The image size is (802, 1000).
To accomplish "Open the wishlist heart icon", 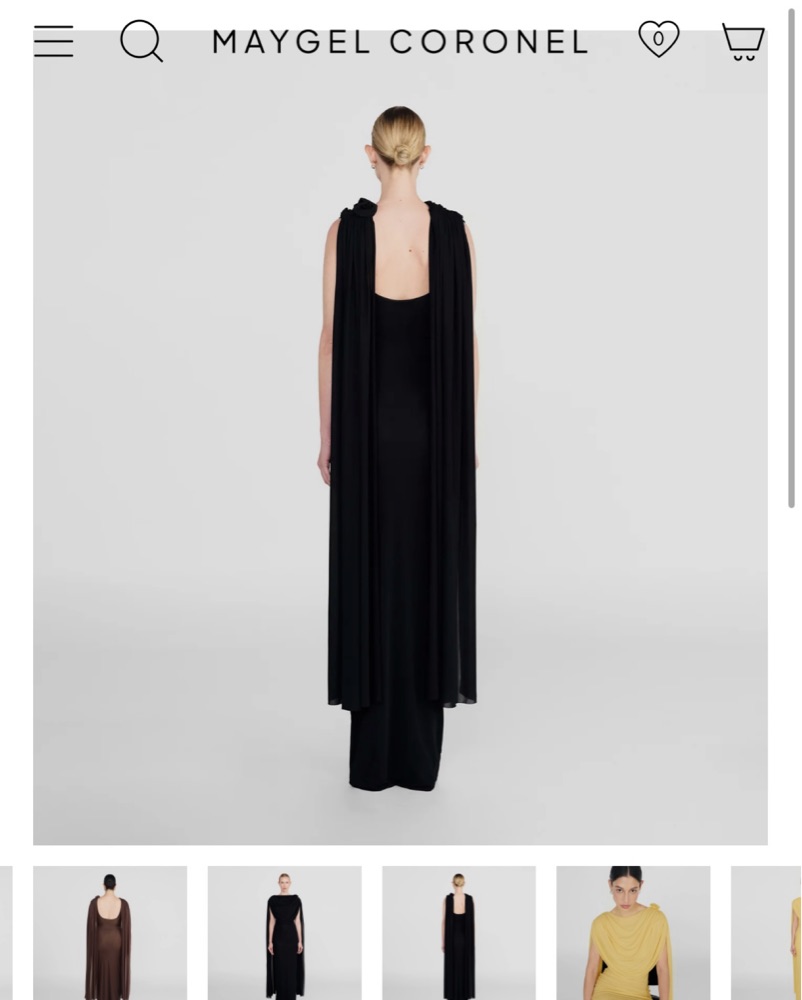I will [658, 40].
